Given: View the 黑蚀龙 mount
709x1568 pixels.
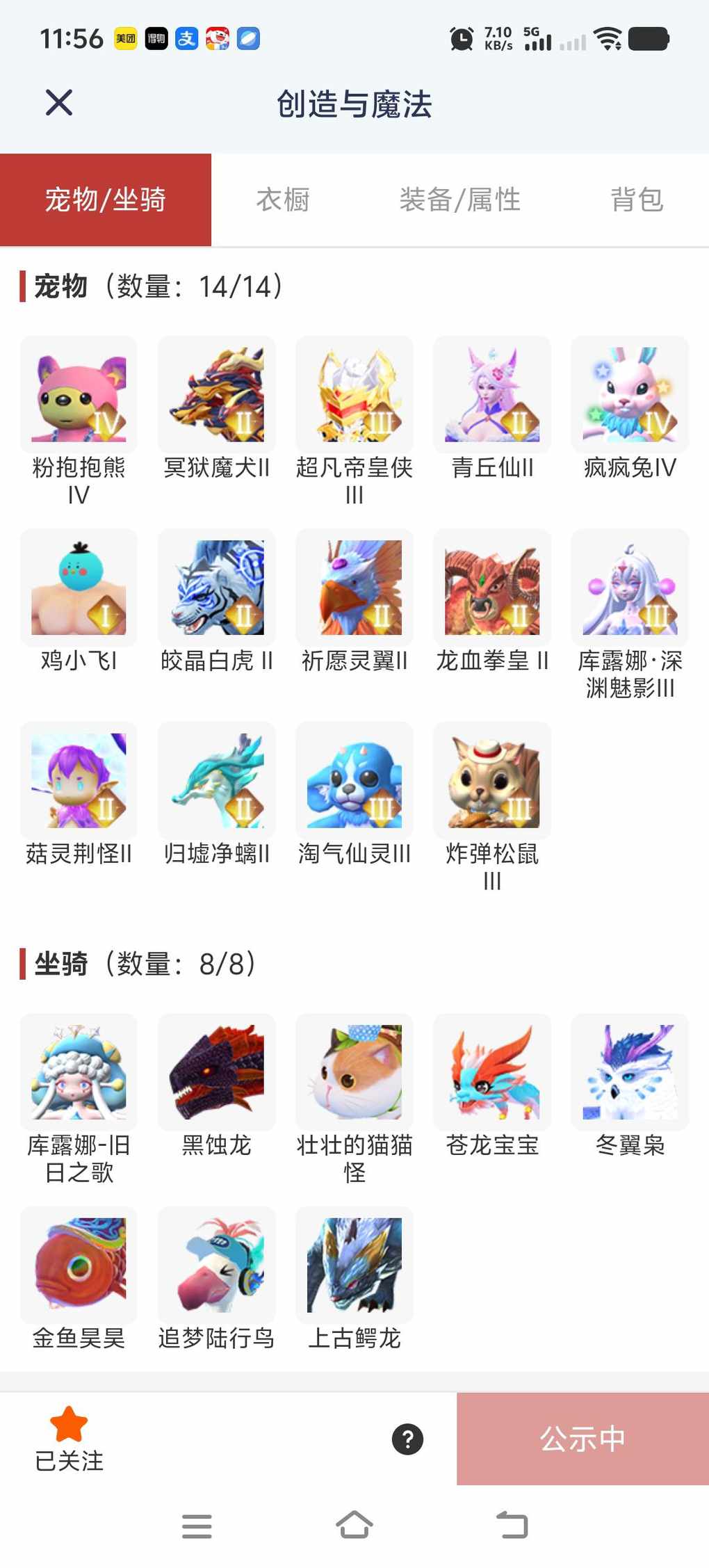Looking at the screenshot, I should tap(216, 1072).
